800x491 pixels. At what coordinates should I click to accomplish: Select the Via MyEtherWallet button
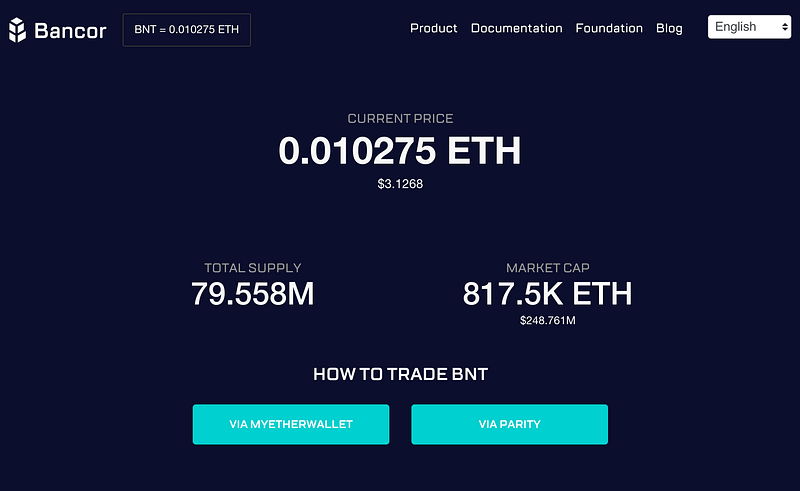click(x=291, y=424)
